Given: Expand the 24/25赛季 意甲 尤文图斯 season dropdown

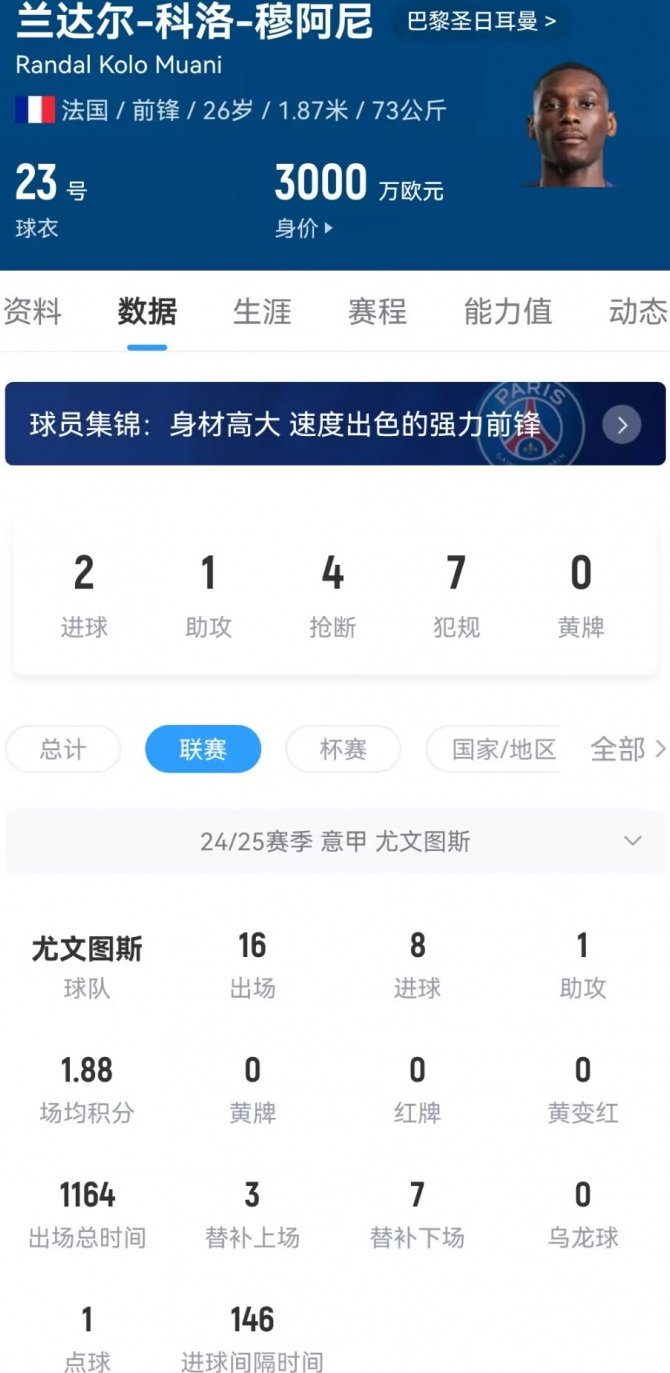Looking at the screenshot, I should tap(335, 841).
